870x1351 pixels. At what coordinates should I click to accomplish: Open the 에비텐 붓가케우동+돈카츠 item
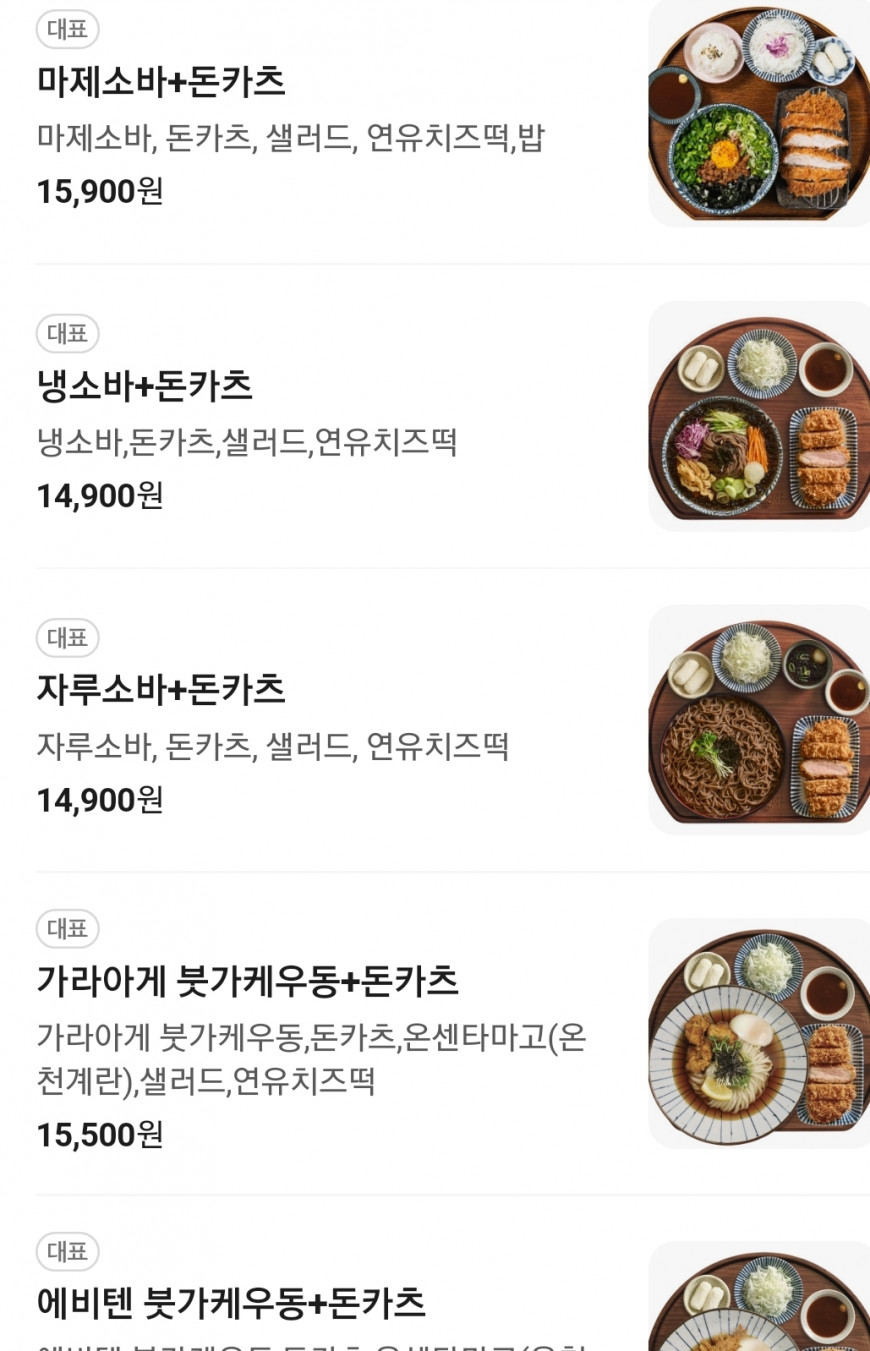pyautogui.click(x=232, y=1303)
